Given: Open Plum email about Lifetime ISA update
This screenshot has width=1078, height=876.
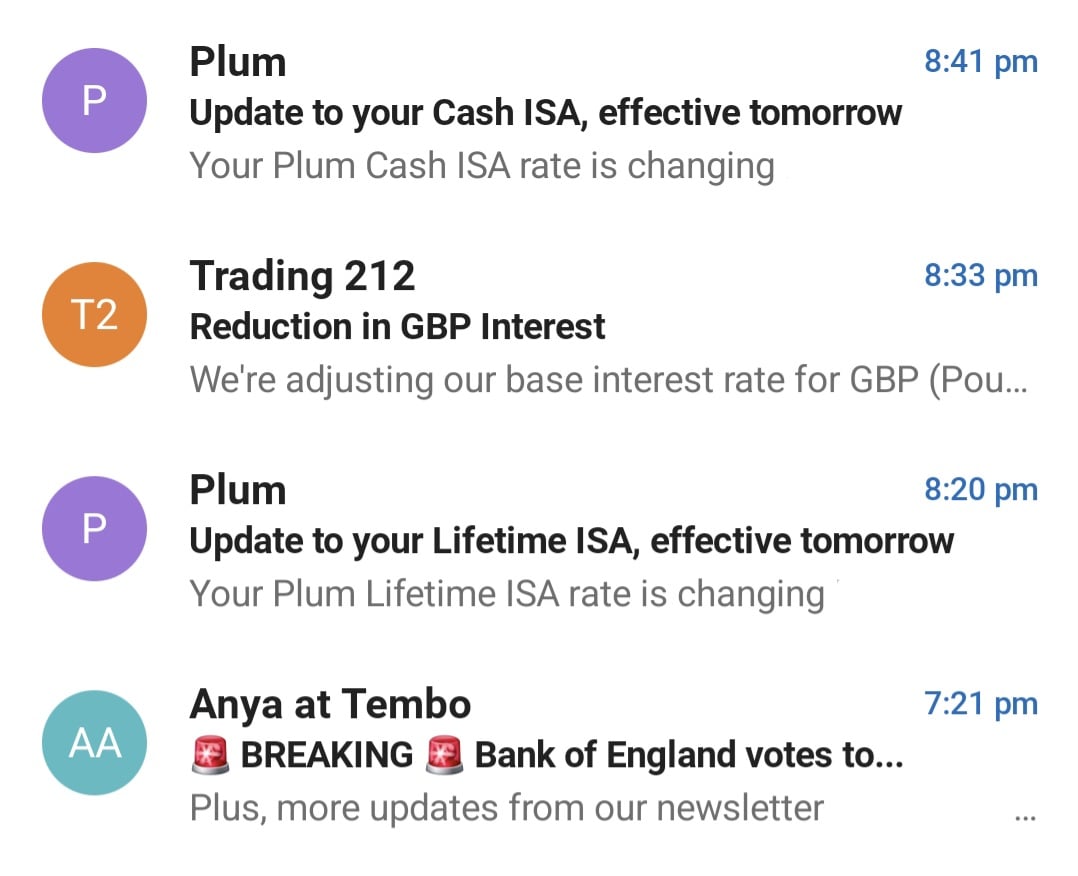Looking at the screenshot, I should [x=570, y=541].
